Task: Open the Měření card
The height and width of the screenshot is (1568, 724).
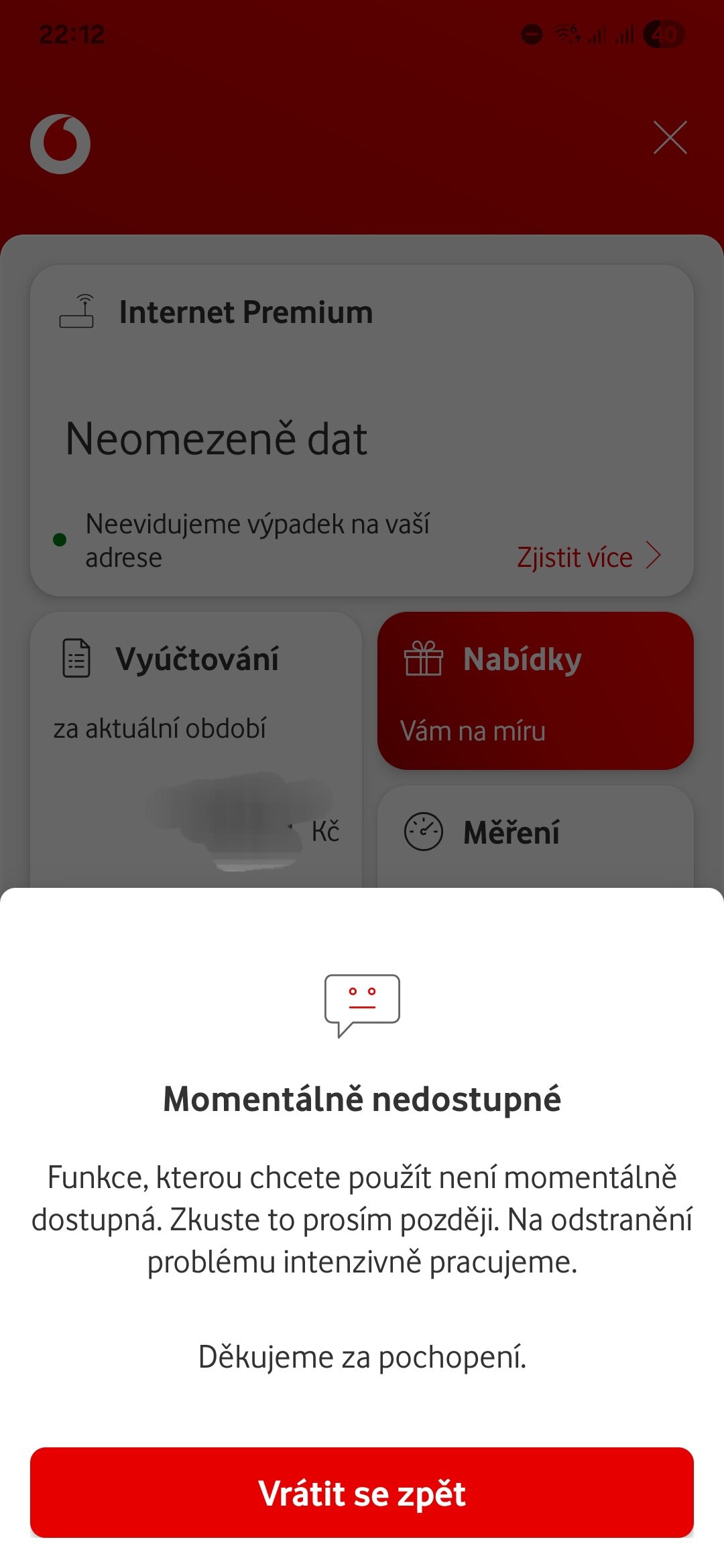Action: (x=536, y=837)
